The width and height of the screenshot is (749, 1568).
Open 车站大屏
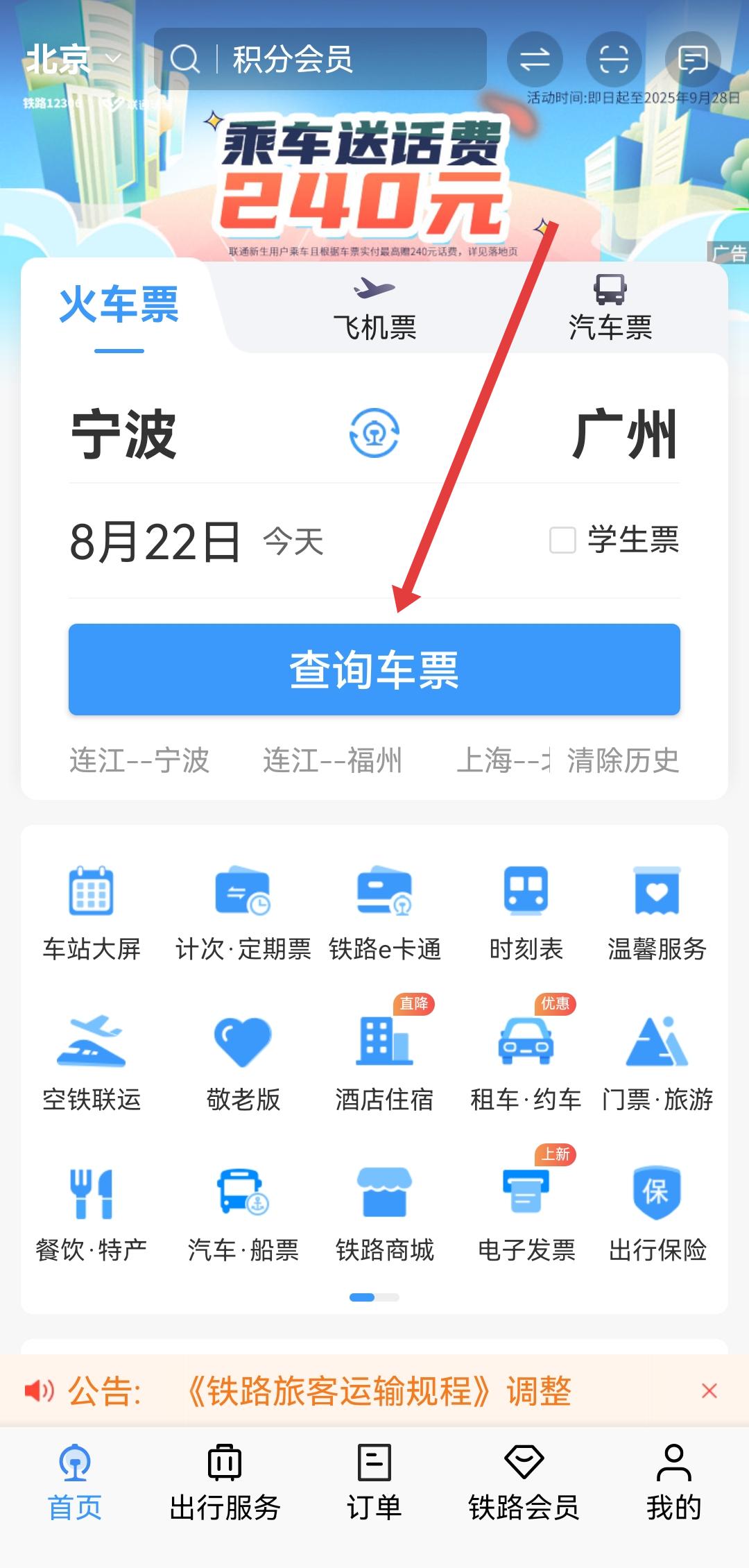[x=92, y=912]
